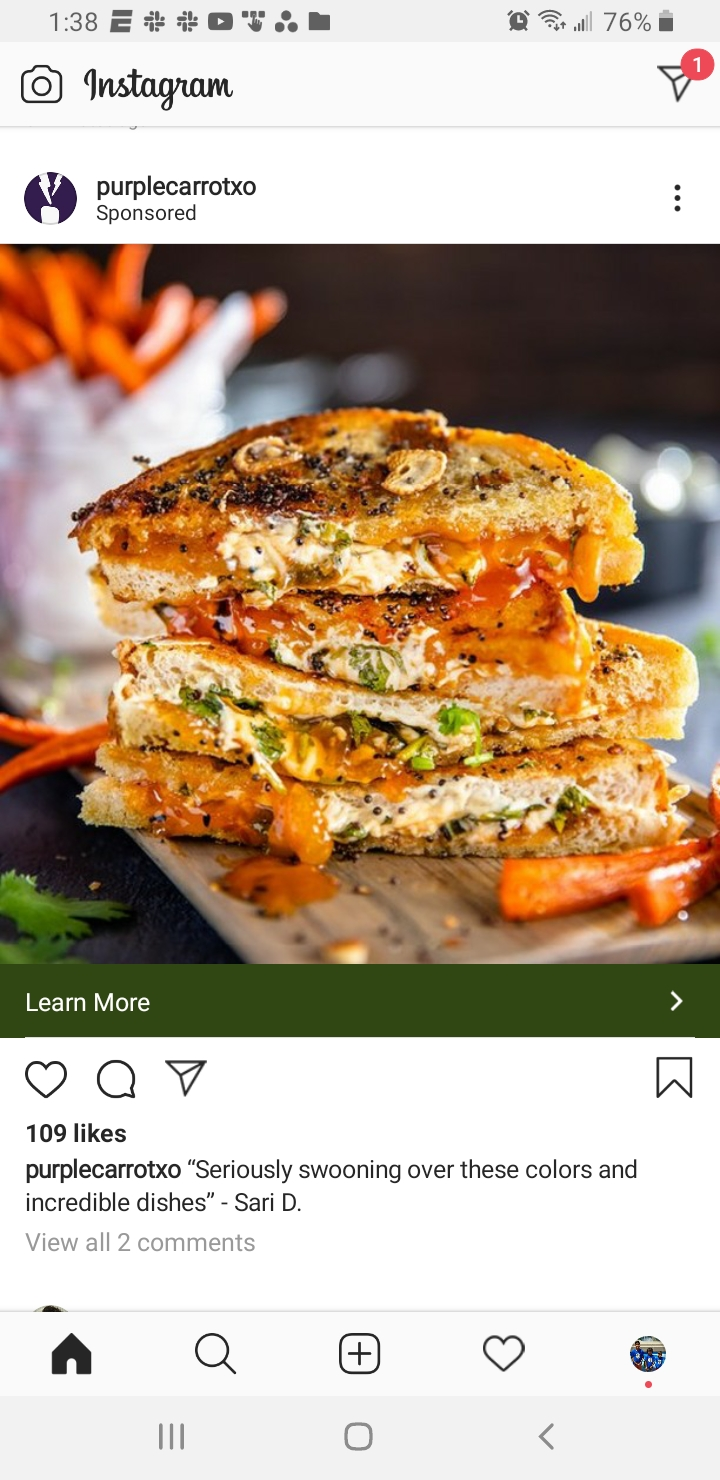Open the camera from the top bar

click(x=41, y=85)
